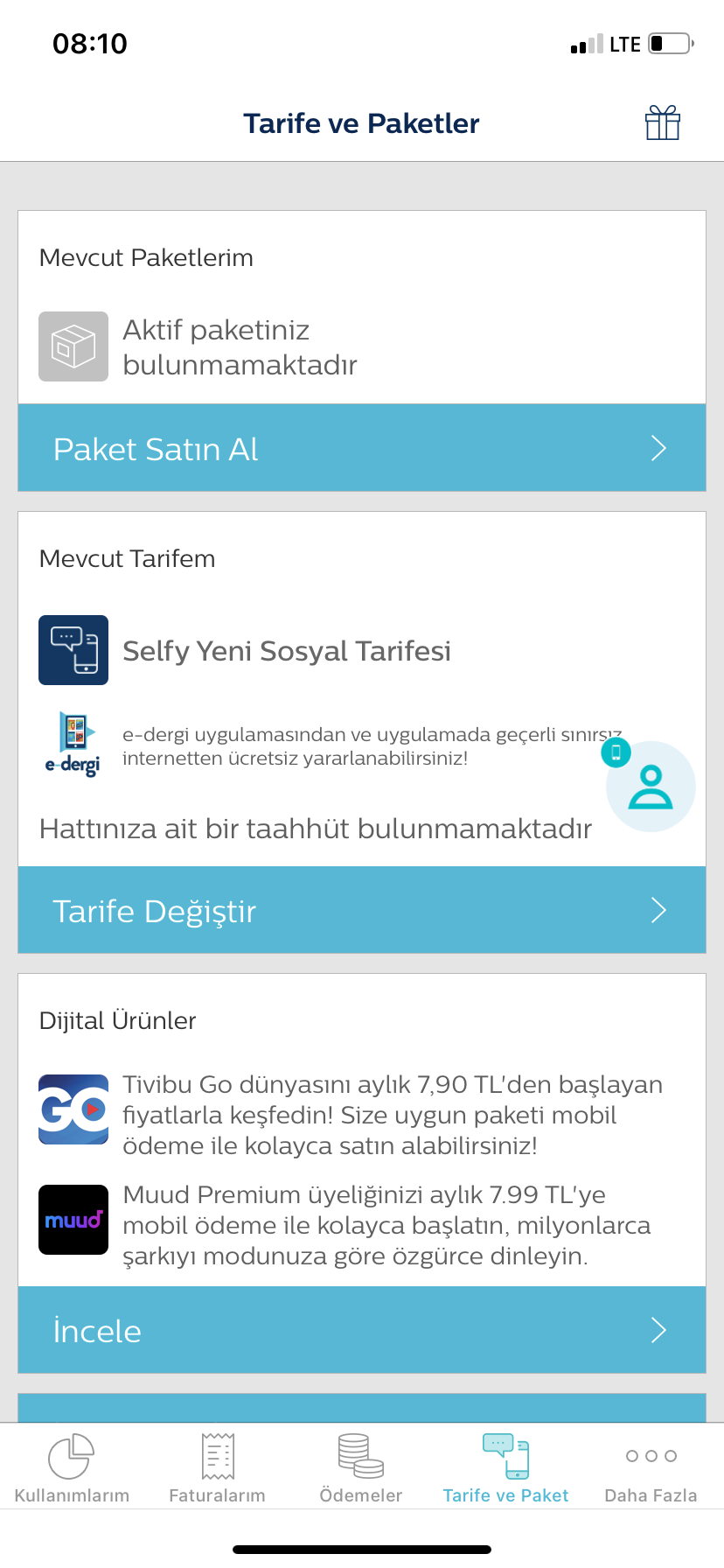Open the floating assistant profile bubble
The width and height of the screenshot is (724, 1568).
651,786
